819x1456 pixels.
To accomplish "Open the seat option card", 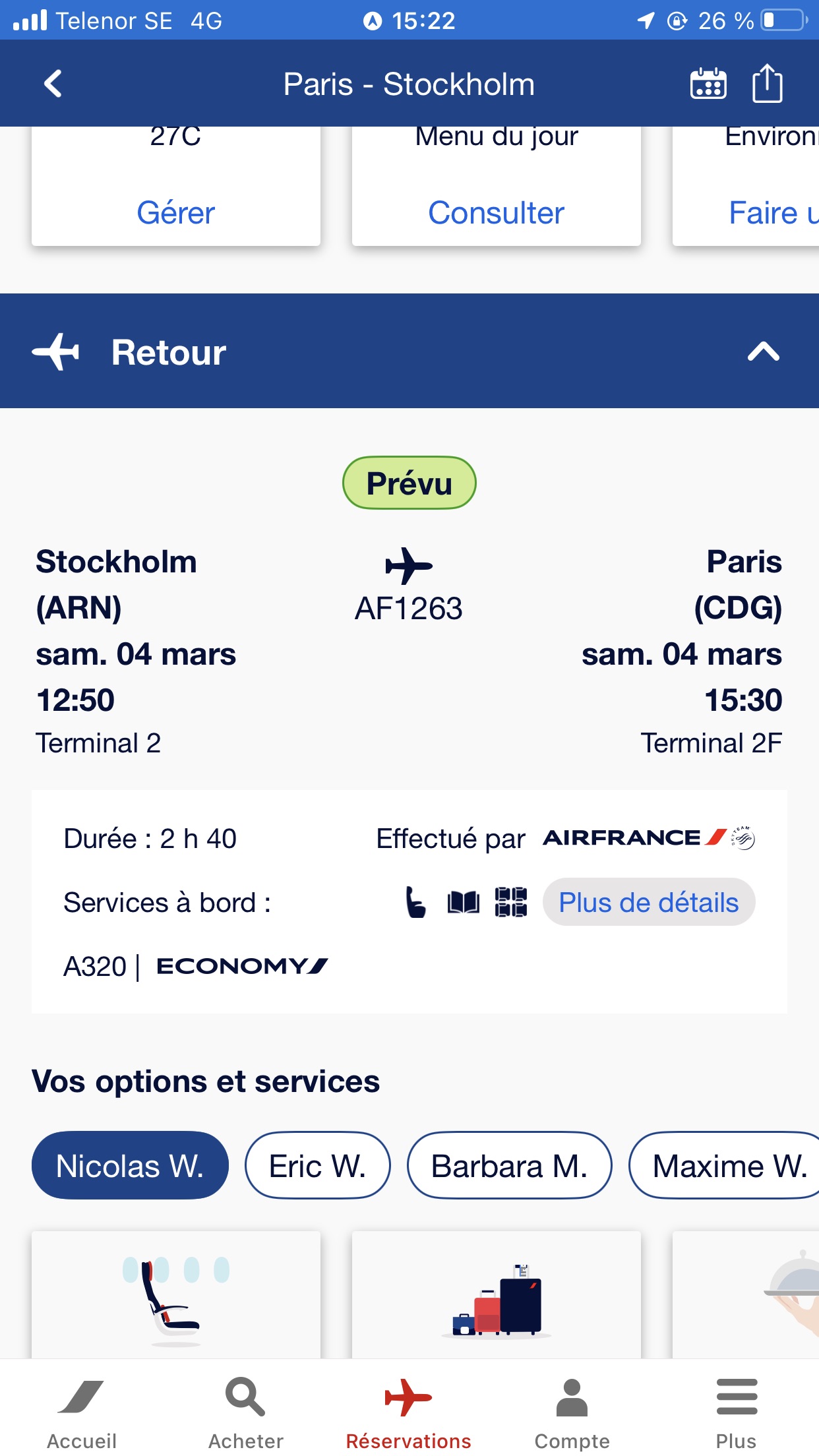I will tap(176, 1294).
